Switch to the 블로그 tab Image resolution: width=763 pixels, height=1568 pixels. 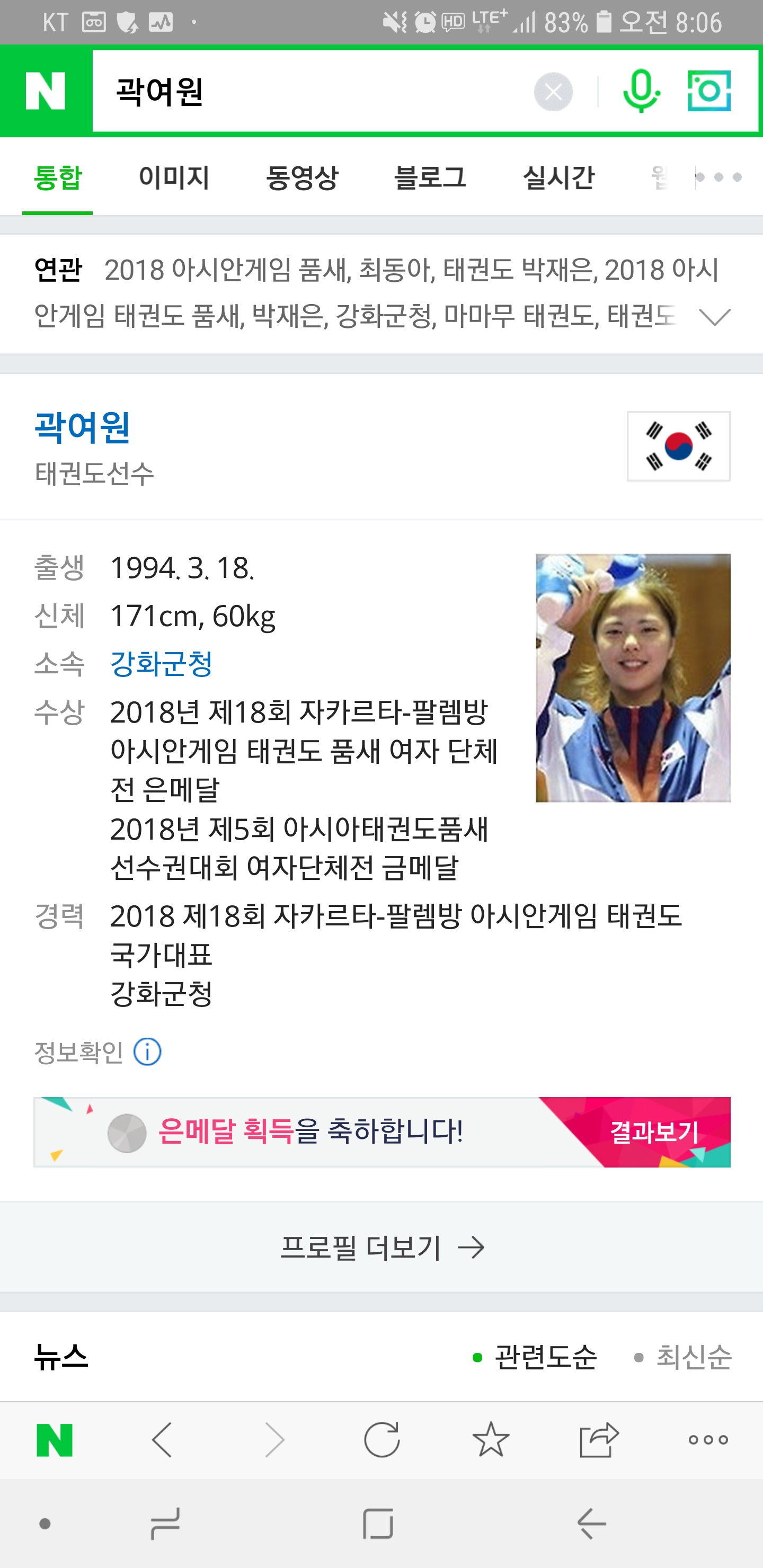click(430, 178)
